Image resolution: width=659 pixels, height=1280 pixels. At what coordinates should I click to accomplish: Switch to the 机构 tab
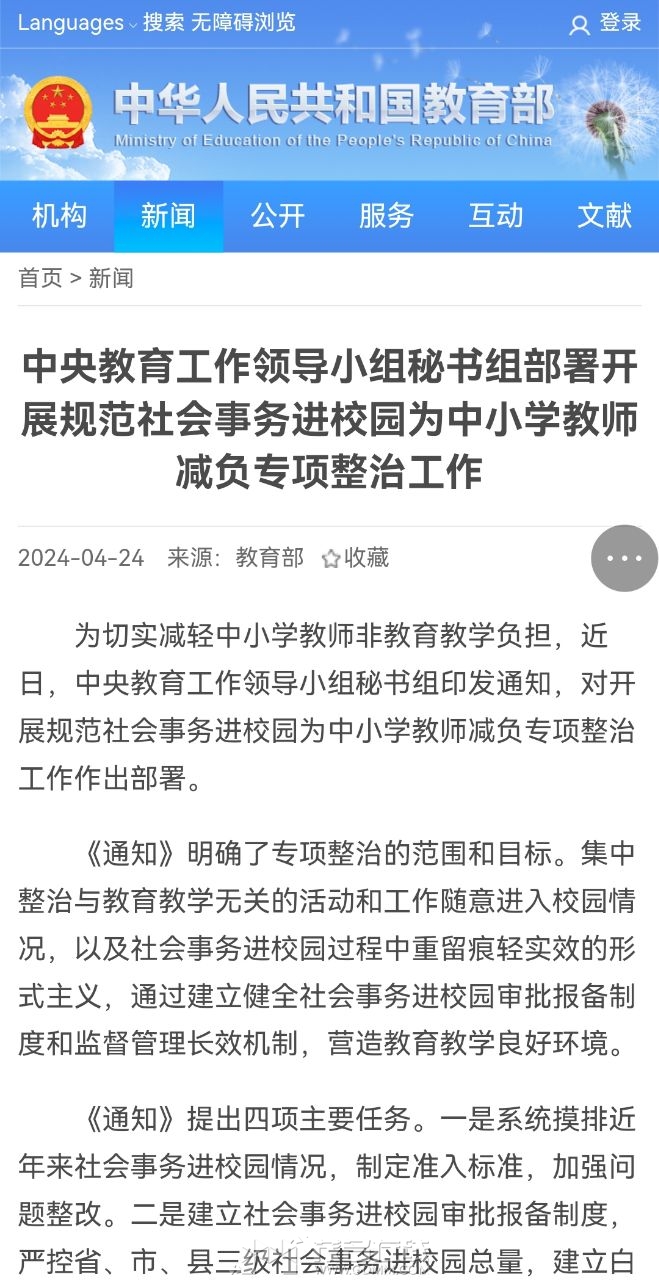59,216
